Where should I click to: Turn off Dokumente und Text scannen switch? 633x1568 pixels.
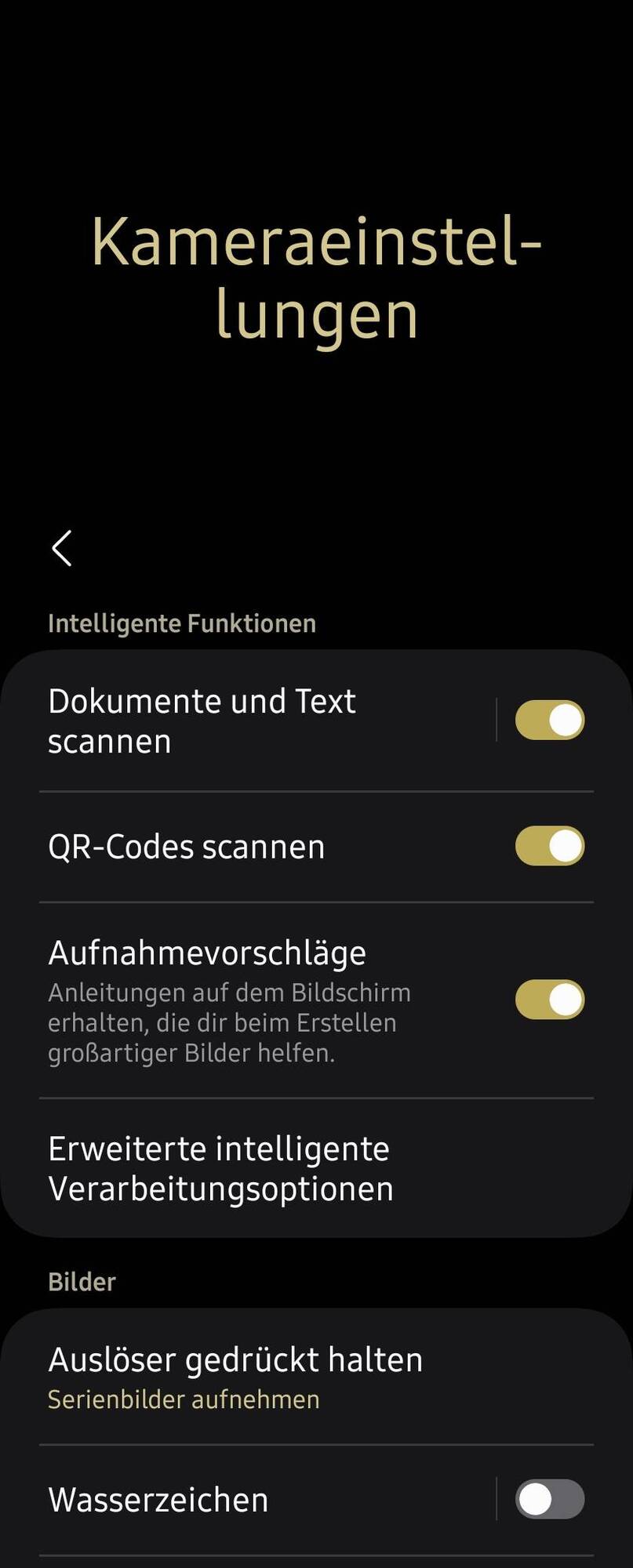[549, 720]
